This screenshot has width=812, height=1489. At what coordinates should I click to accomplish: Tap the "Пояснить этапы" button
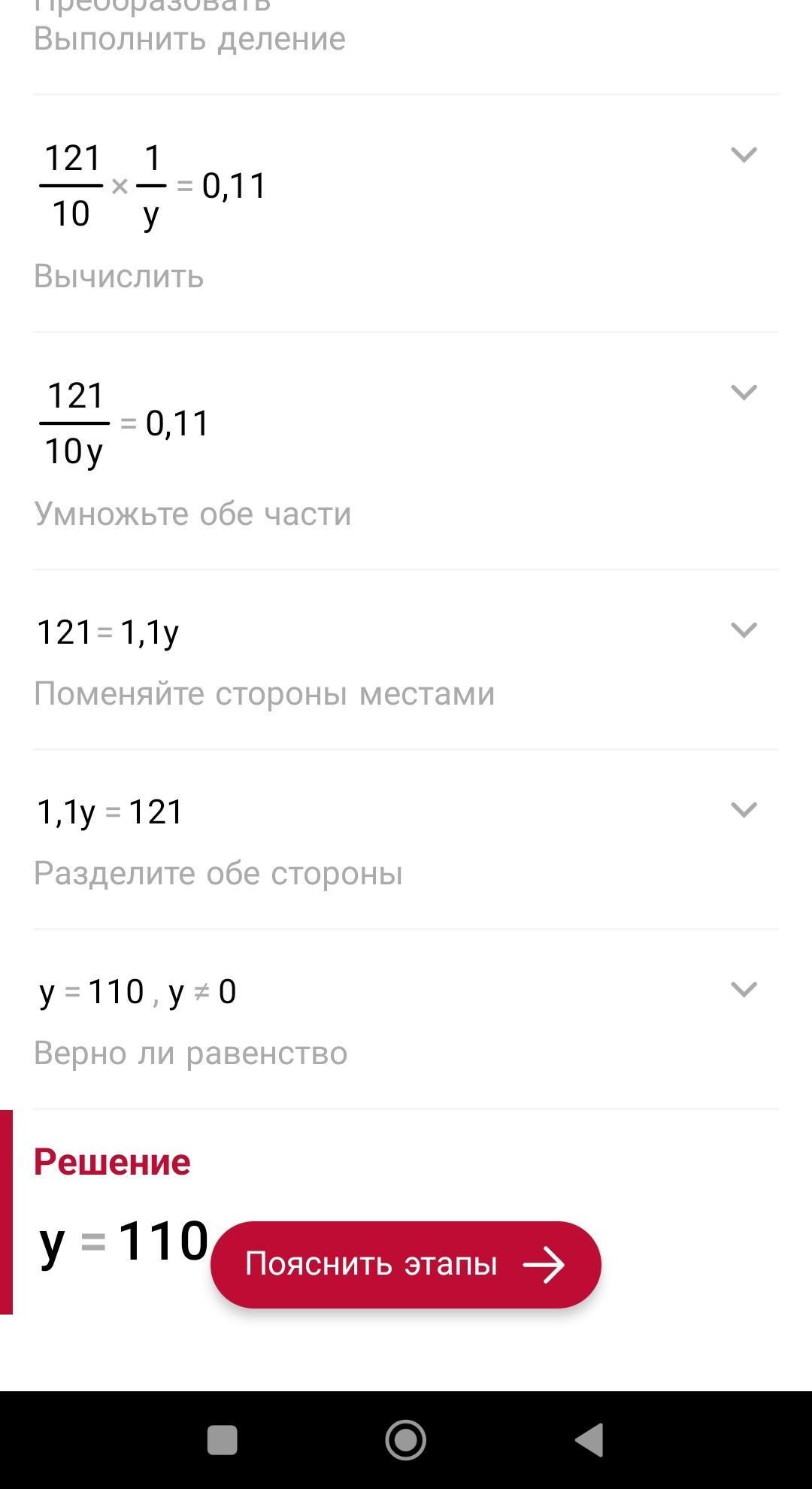click(406, 1264)
